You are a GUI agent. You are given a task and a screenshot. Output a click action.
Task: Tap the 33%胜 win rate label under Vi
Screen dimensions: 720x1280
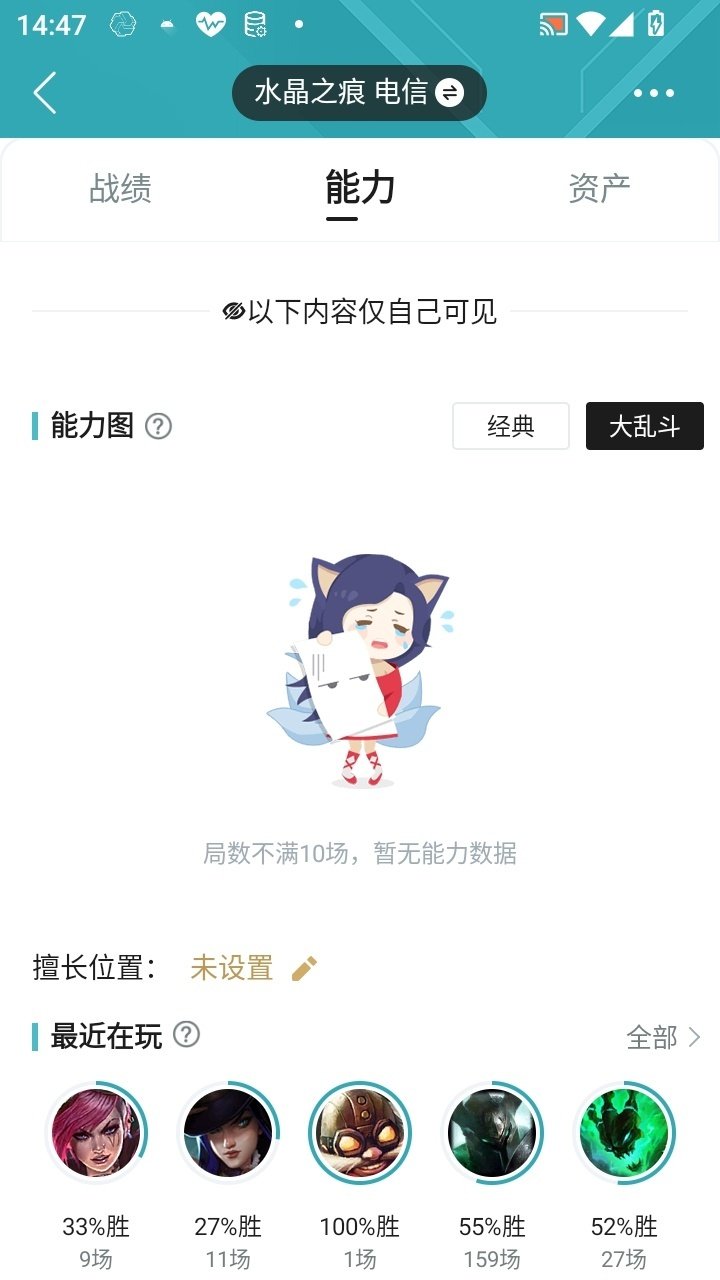96,1226
